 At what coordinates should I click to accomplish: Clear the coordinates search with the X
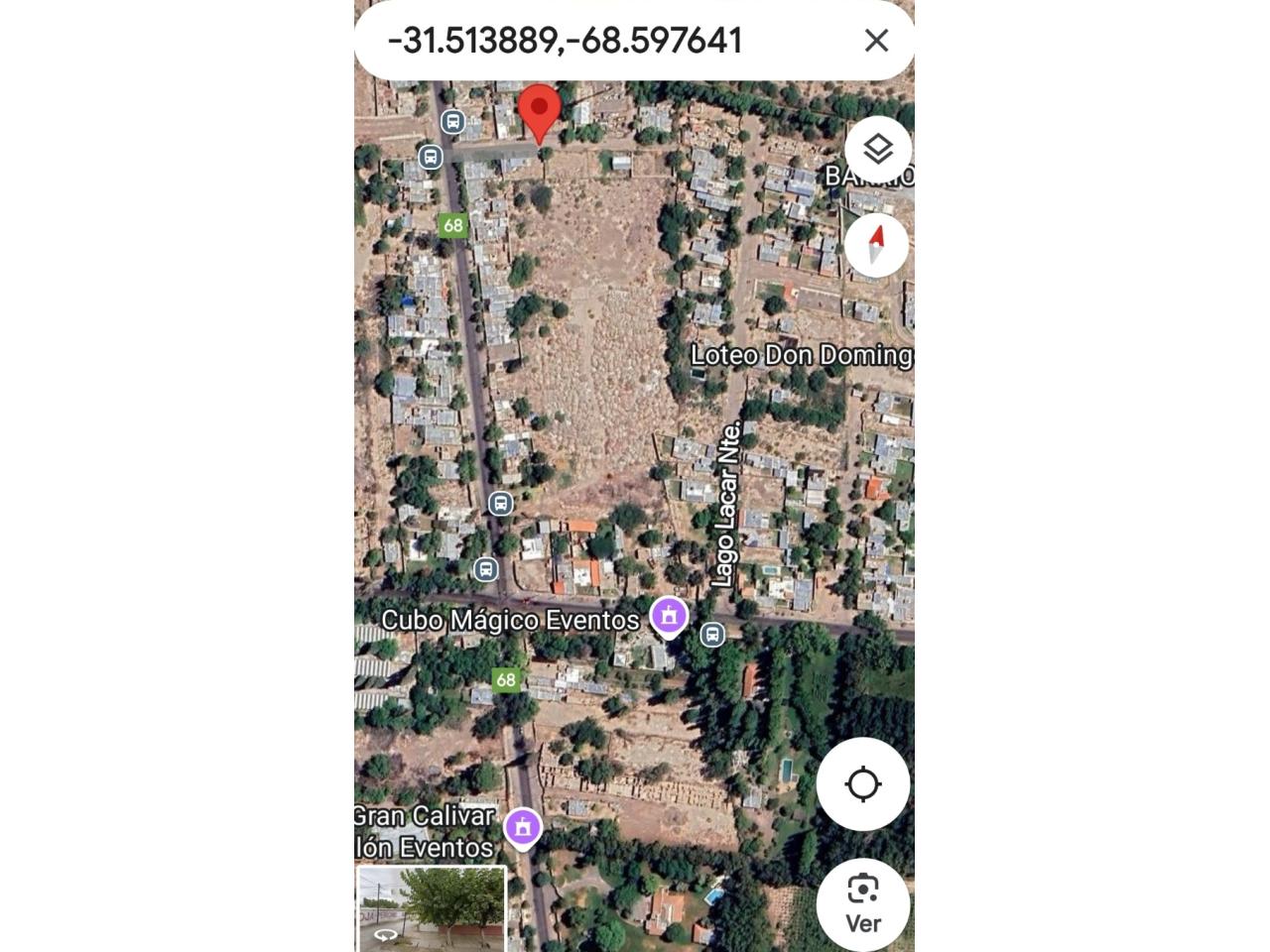tap(875, 41)
